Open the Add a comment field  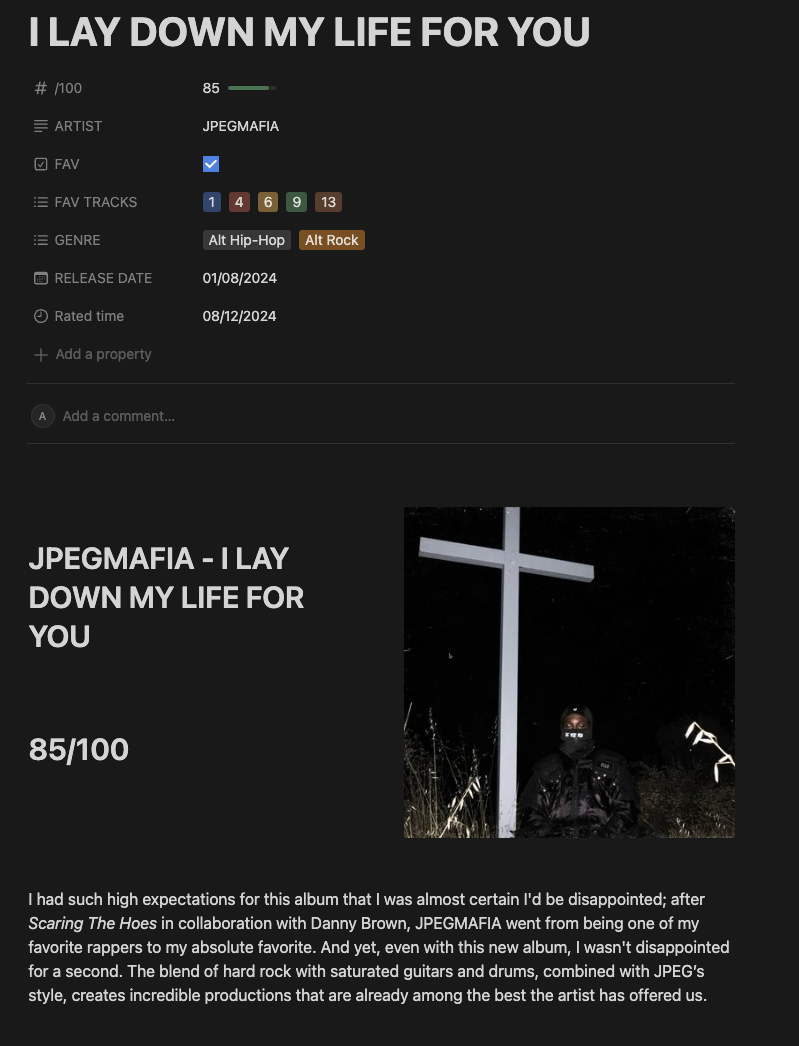pos(118,416)
